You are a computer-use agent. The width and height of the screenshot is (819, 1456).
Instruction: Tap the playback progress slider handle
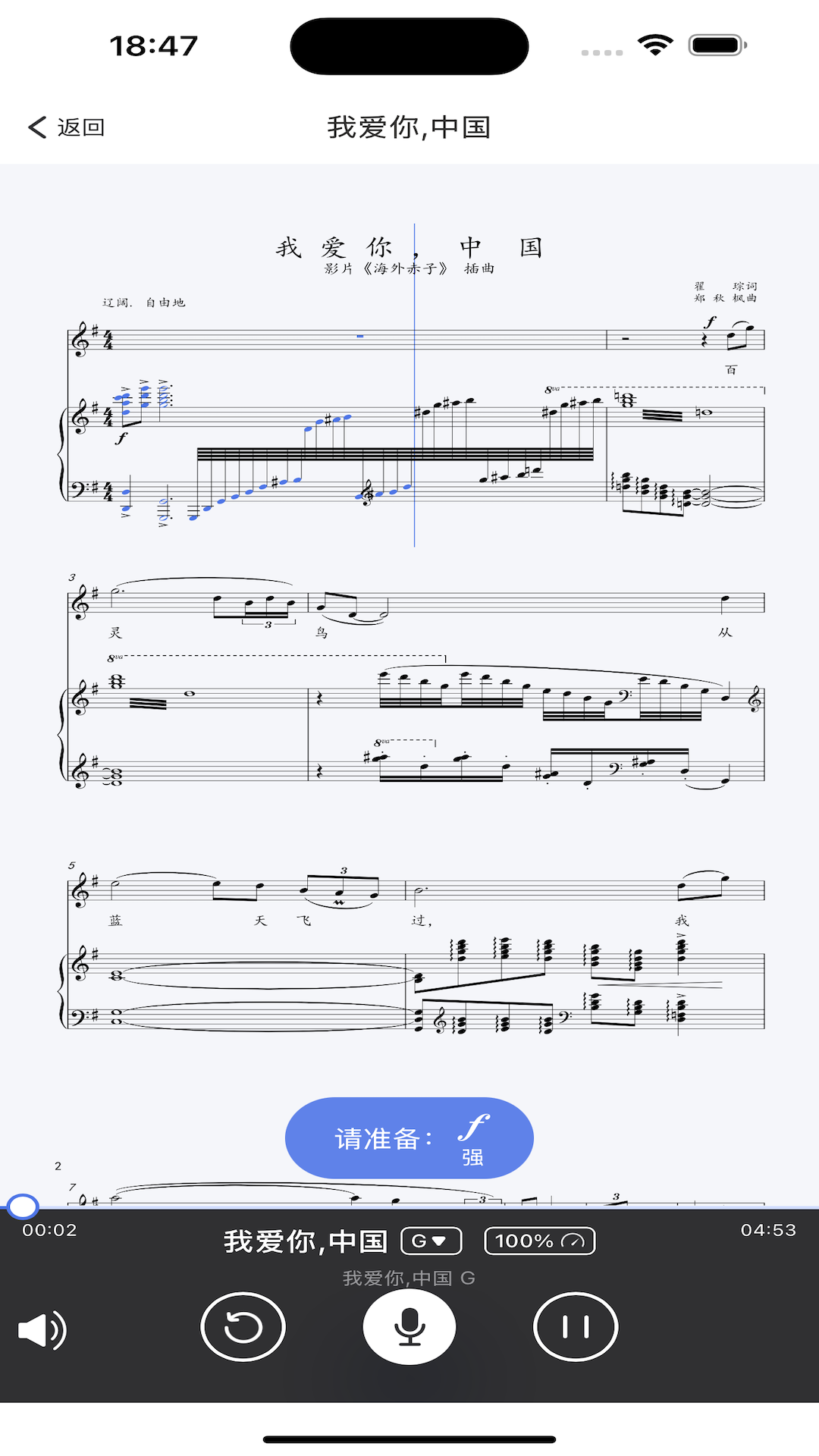point(23,1206)
